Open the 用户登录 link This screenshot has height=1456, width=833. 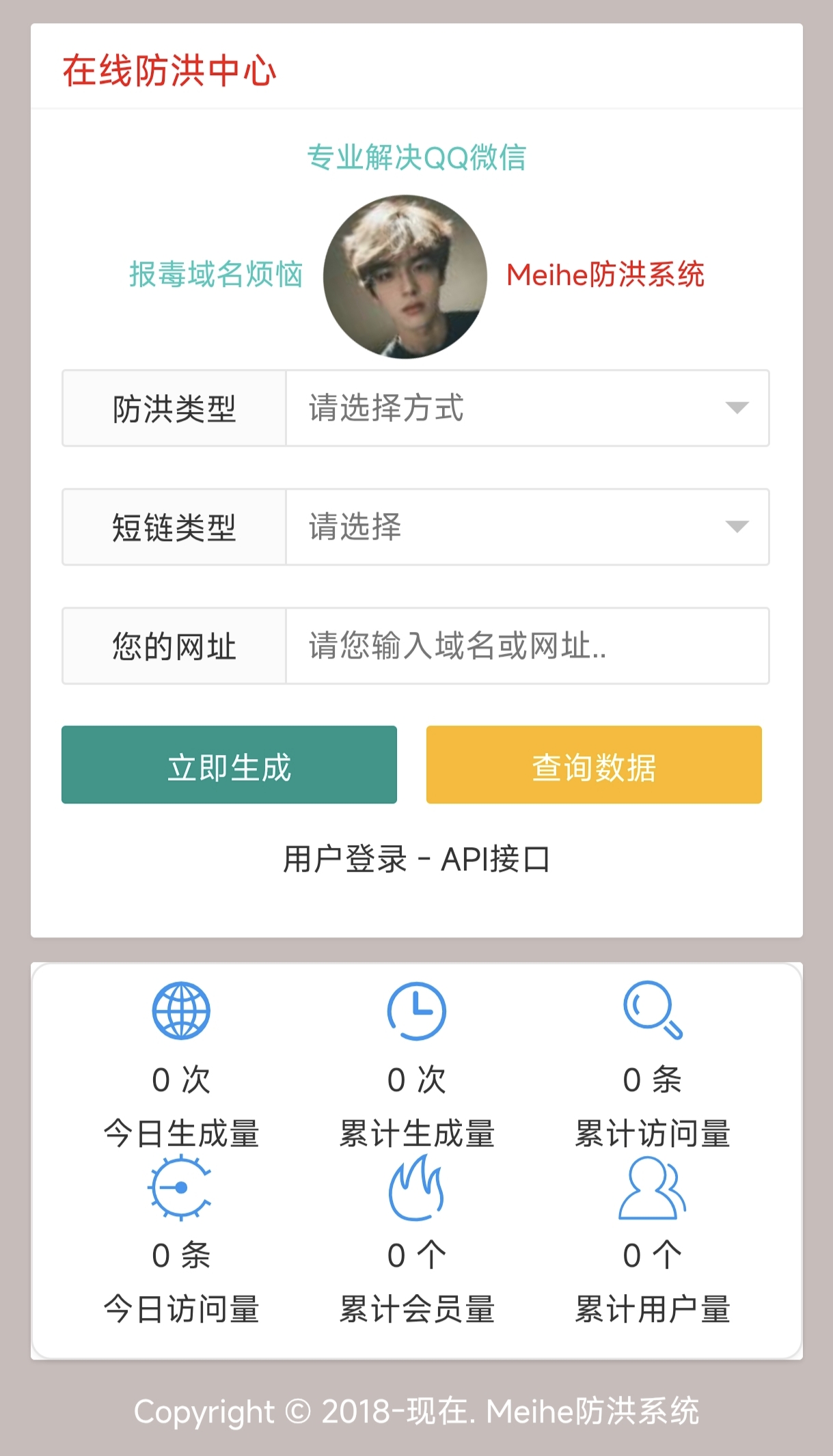345,859
